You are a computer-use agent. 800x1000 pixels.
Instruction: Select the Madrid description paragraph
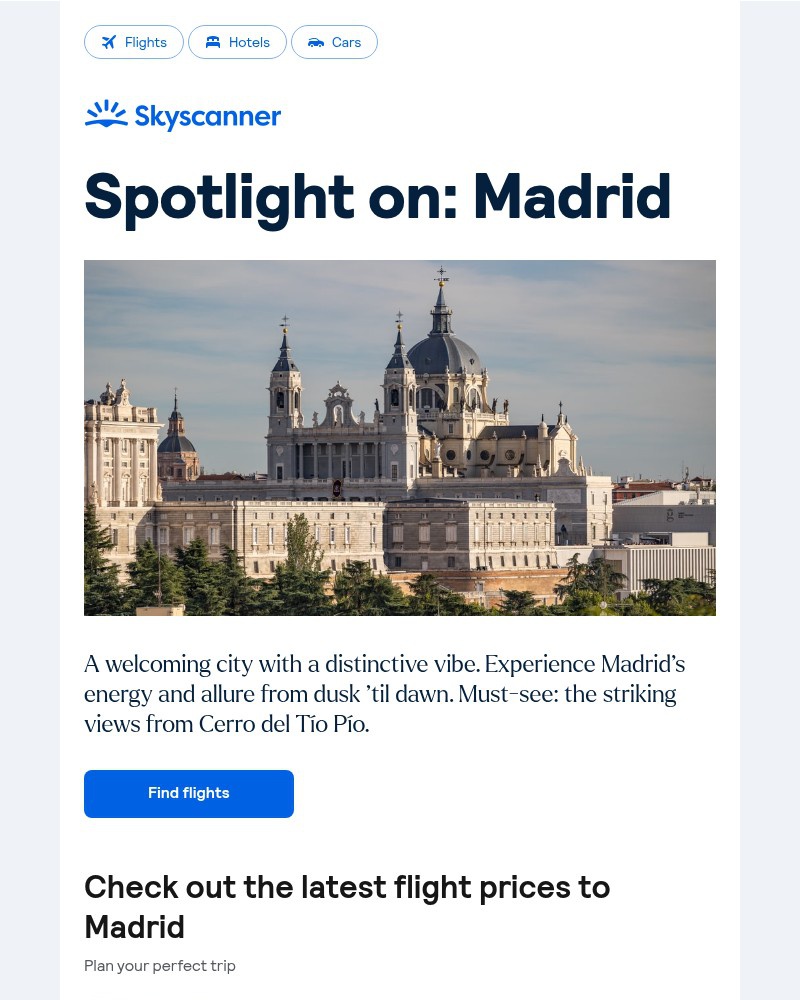click(384, 693)
